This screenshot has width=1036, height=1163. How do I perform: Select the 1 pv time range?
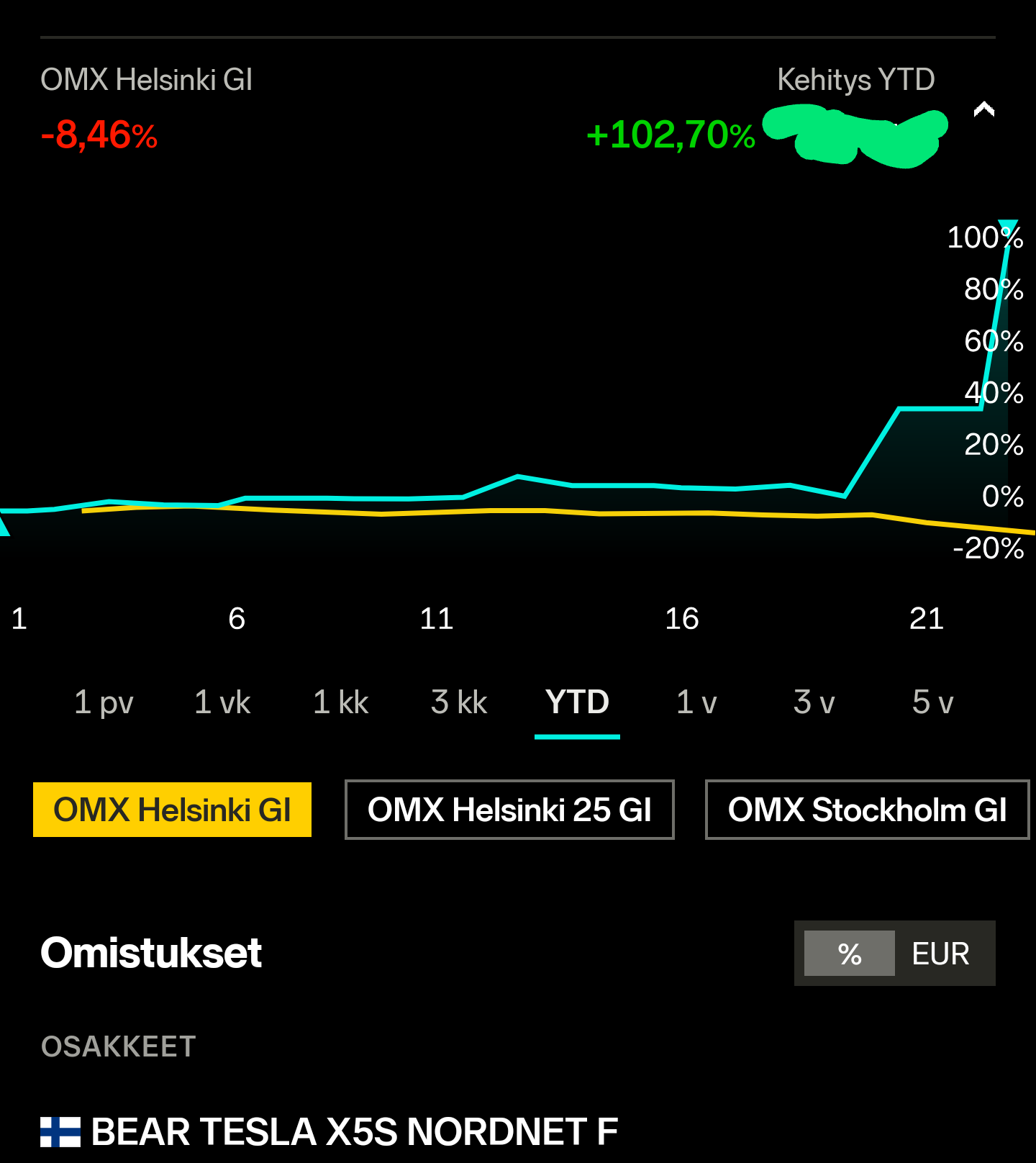(104, 702)
